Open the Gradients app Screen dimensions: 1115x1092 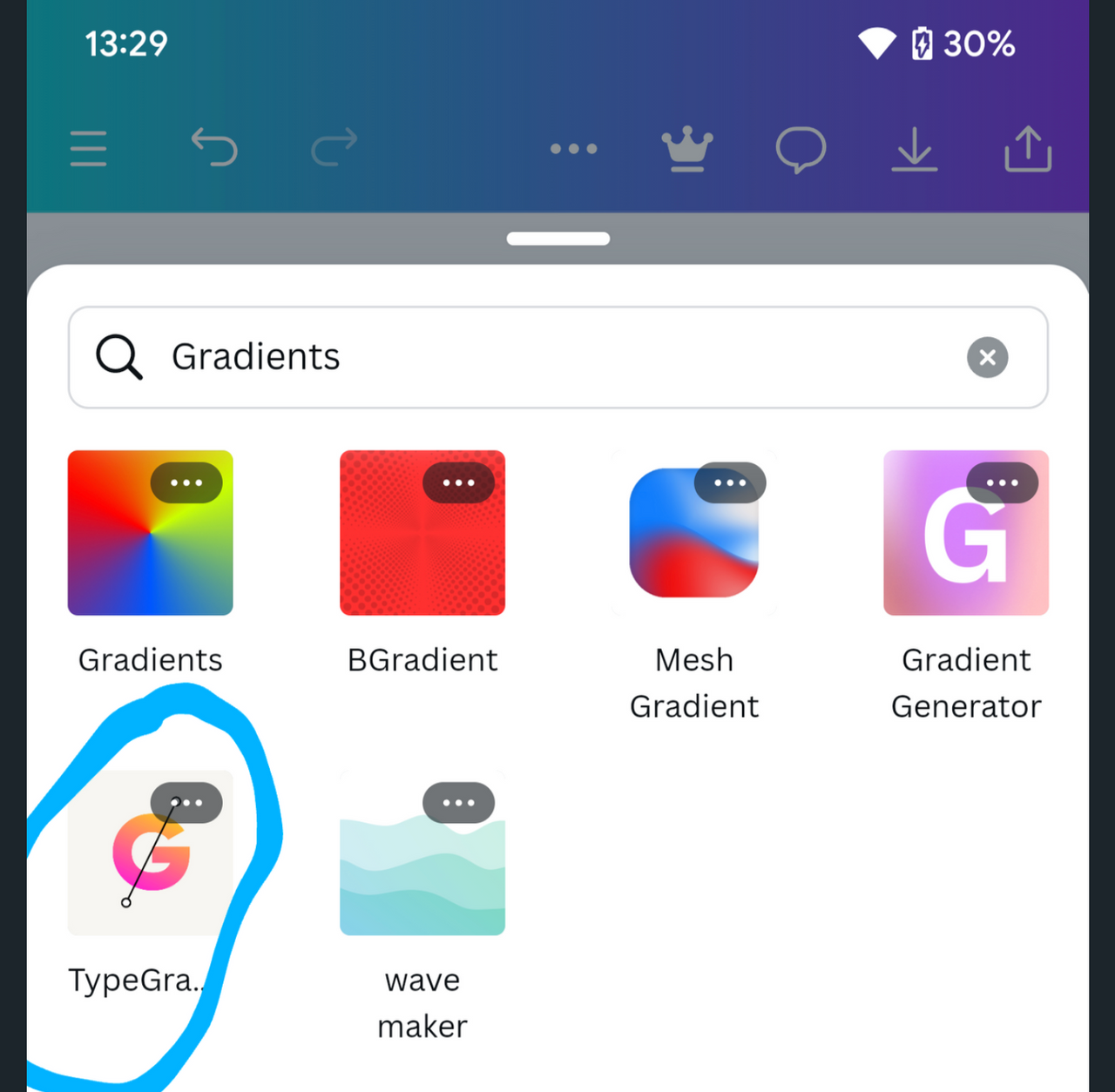point(150,549)
